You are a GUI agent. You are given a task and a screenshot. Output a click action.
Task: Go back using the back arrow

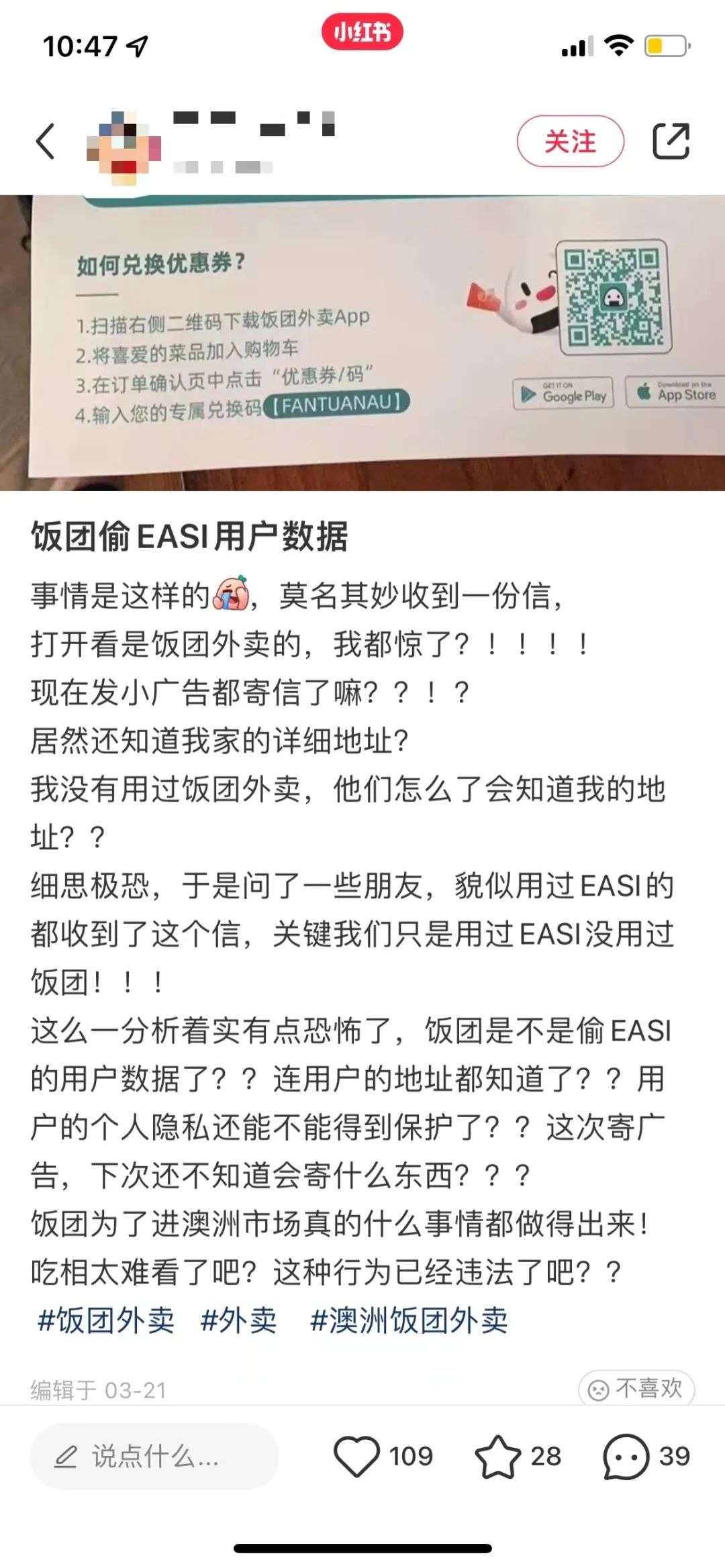click(x=46, y=142)
